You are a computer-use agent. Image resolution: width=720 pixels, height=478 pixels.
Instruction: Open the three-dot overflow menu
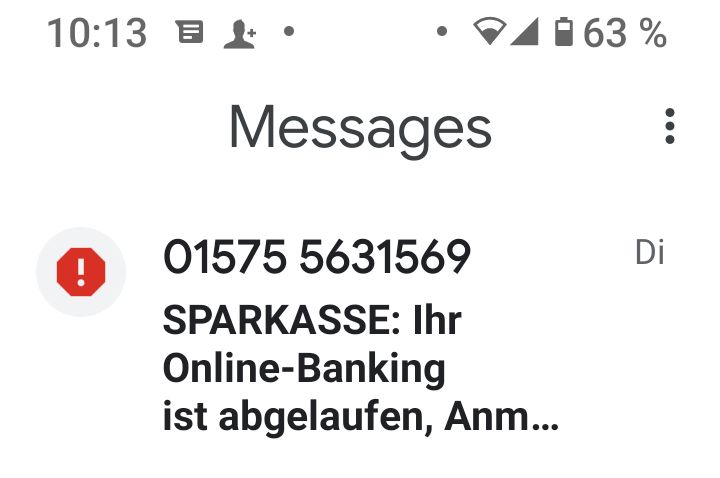click(x=669, y=127)
